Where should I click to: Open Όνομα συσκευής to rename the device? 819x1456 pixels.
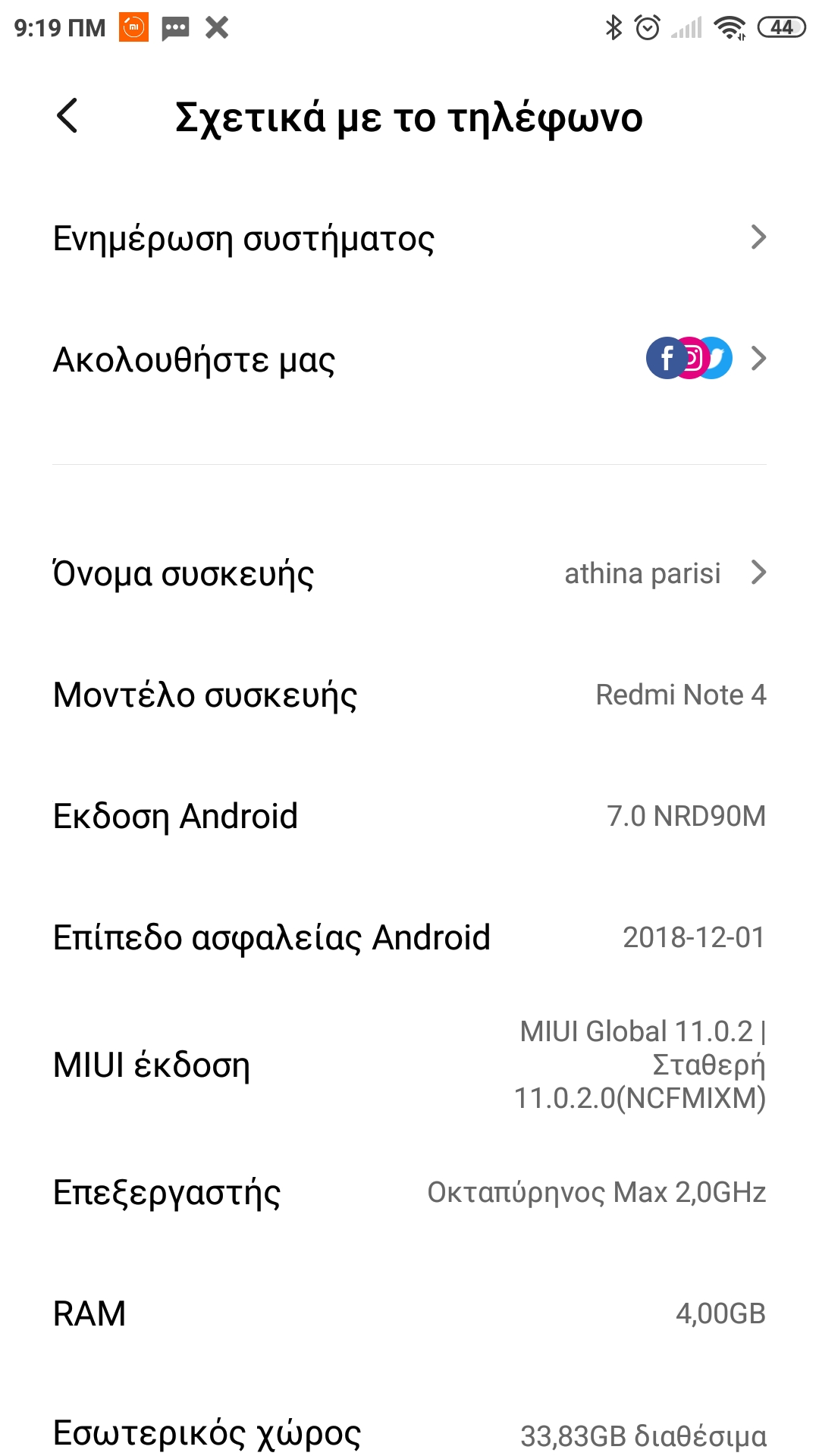click(409, 573)
